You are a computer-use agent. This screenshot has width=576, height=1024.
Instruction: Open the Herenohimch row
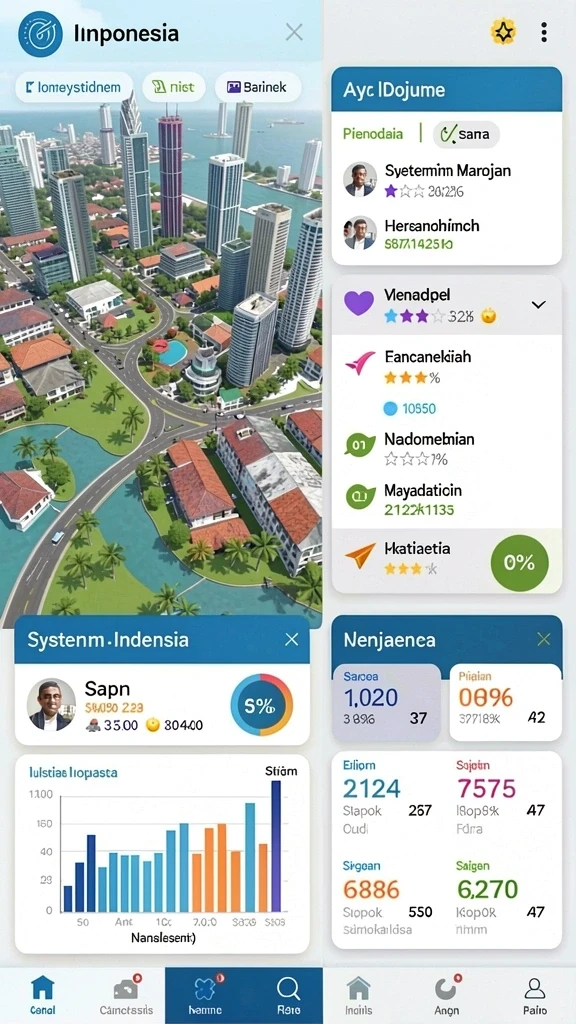447,234
